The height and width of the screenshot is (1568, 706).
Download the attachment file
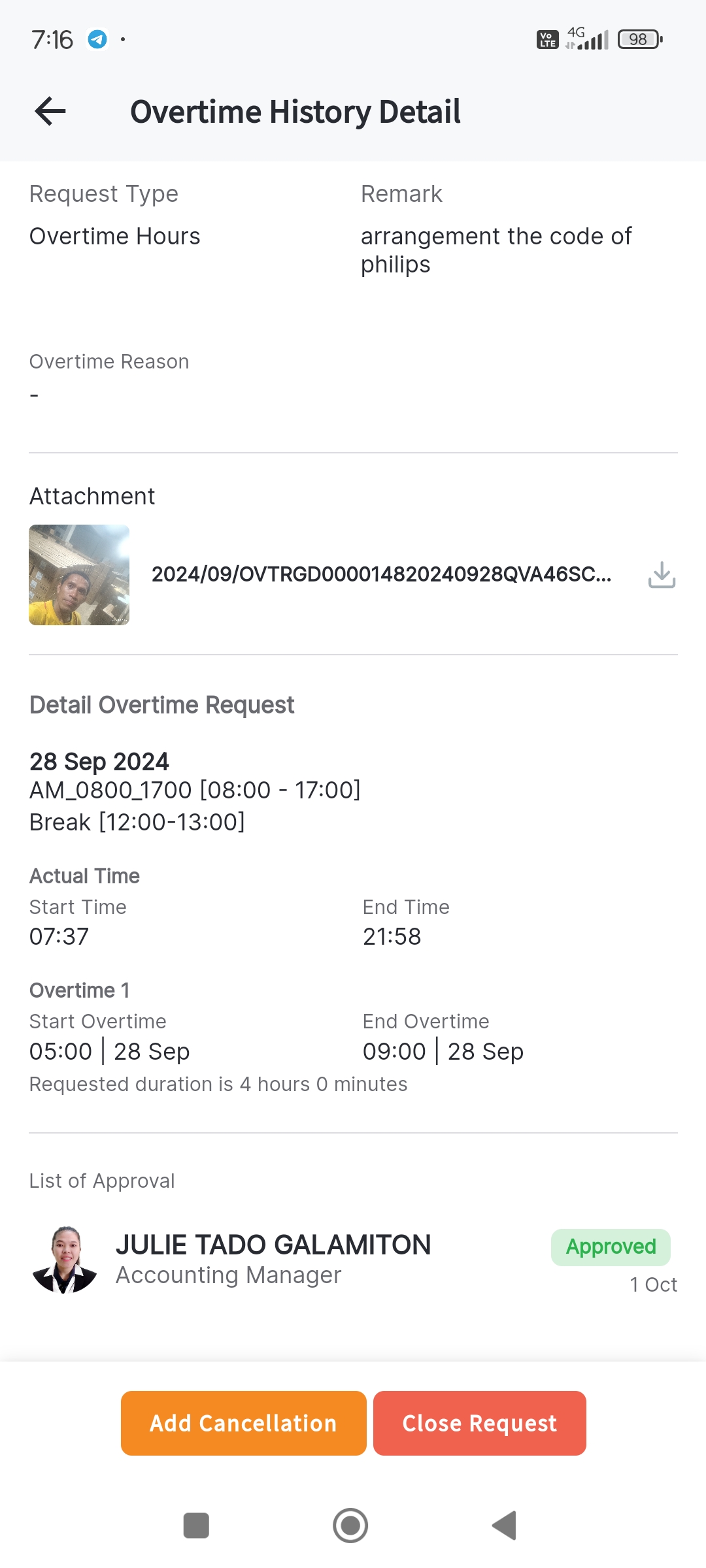tap(662, 575)
